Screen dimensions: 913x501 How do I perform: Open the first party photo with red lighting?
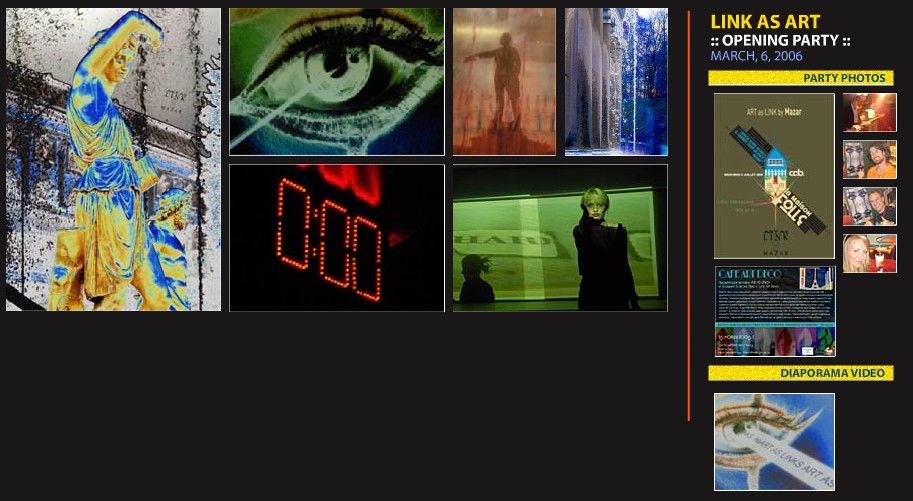pyautogui.click(x=869, y=113)
